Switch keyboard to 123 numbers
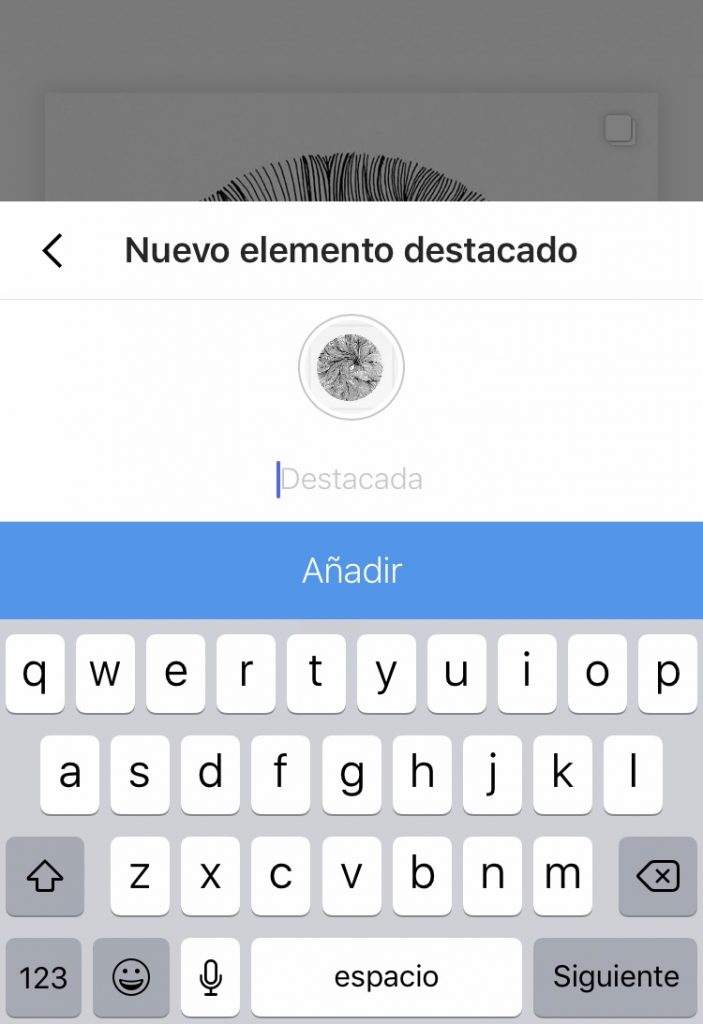The height and width of the screenshot is (1024, 703). pos(44,976)
